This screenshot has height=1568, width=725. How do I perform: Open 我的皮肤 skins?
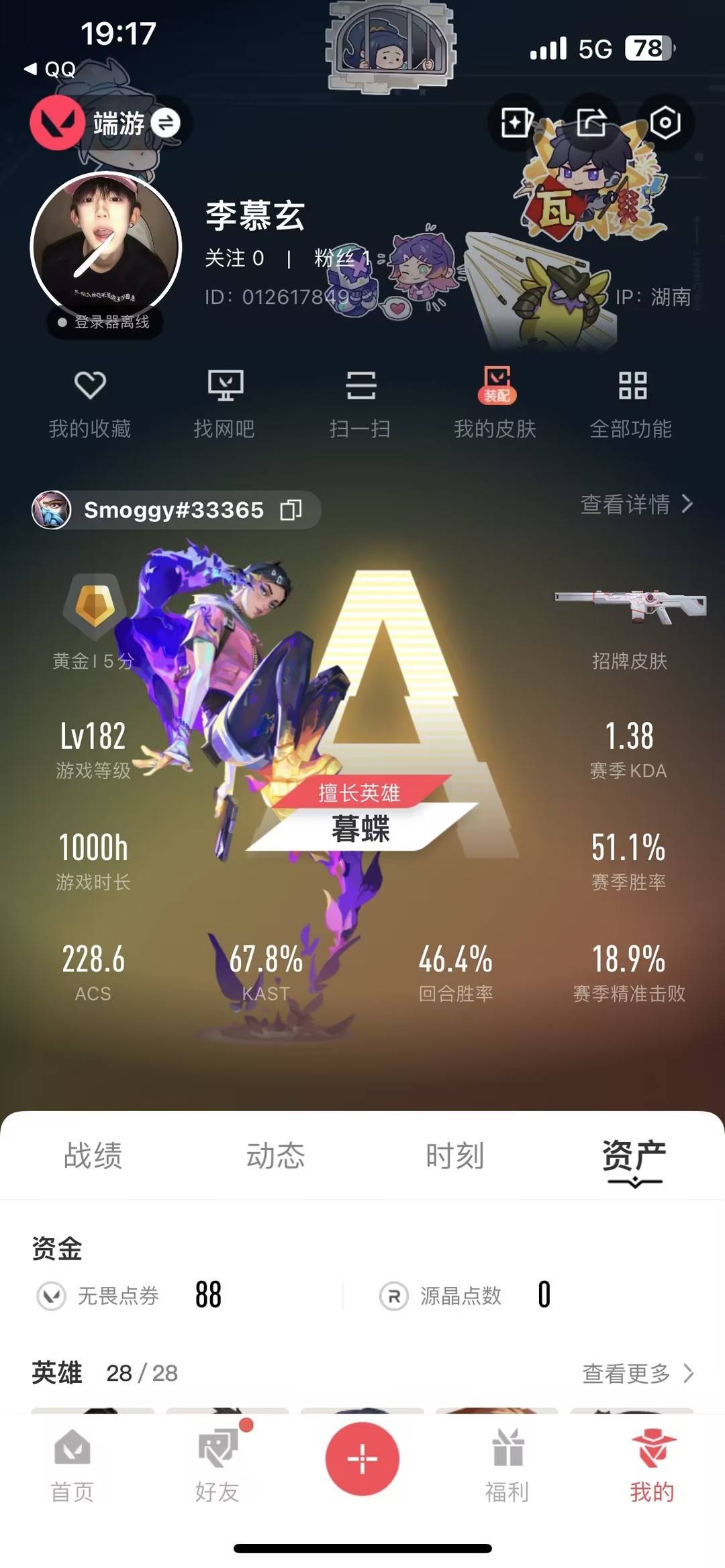point(495,403)
